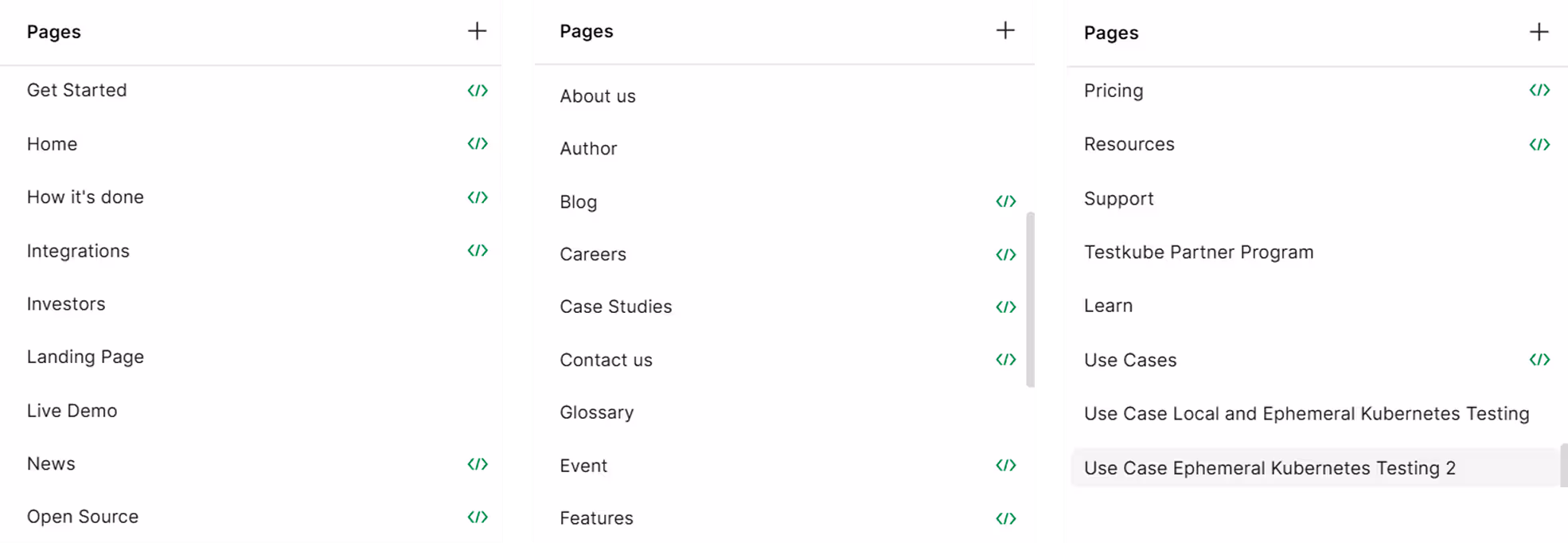
Task: Tap the code icon beside Careers
Action: click(x=1006, y=255)
